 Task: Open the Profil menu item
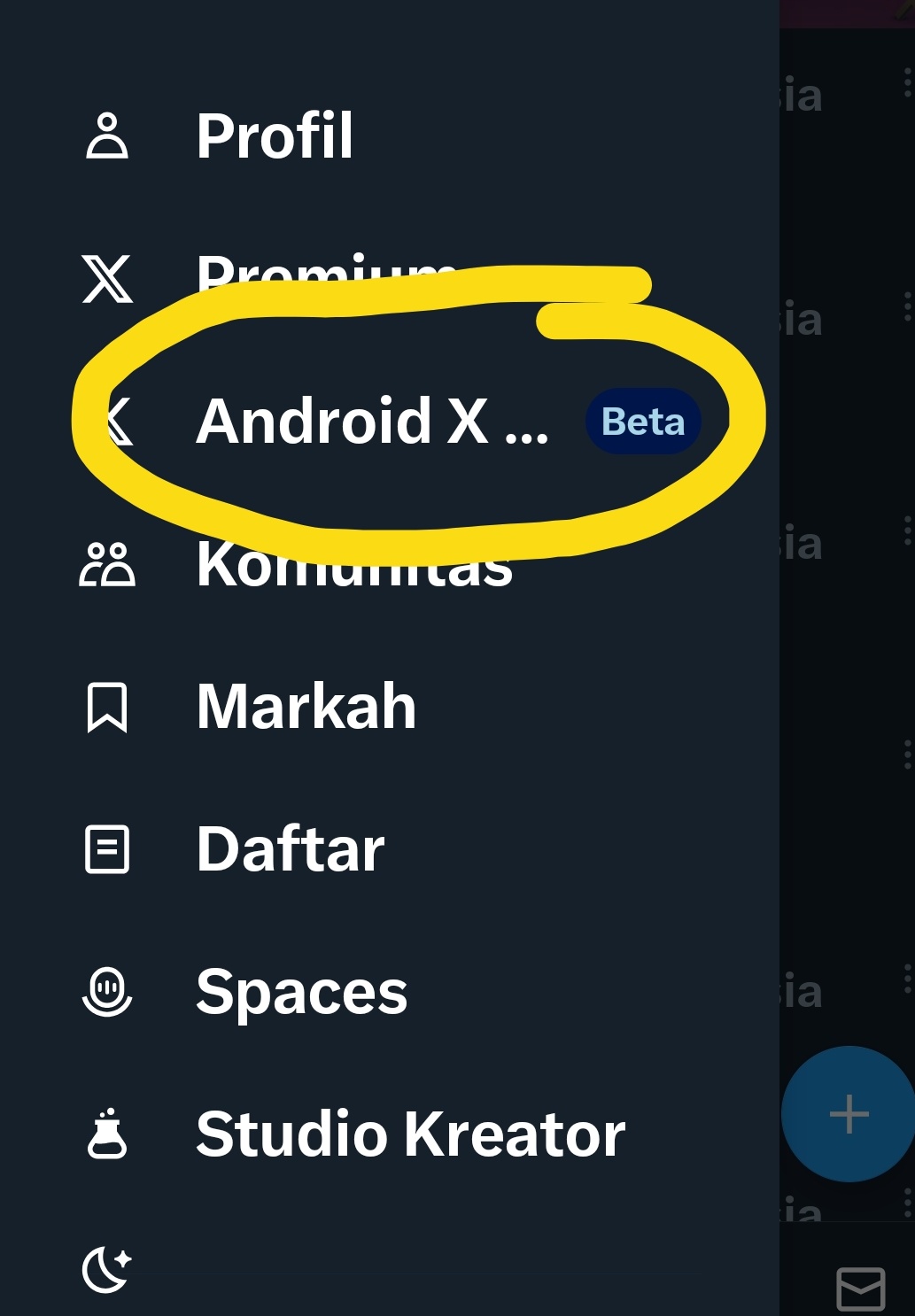coord(275,136)
